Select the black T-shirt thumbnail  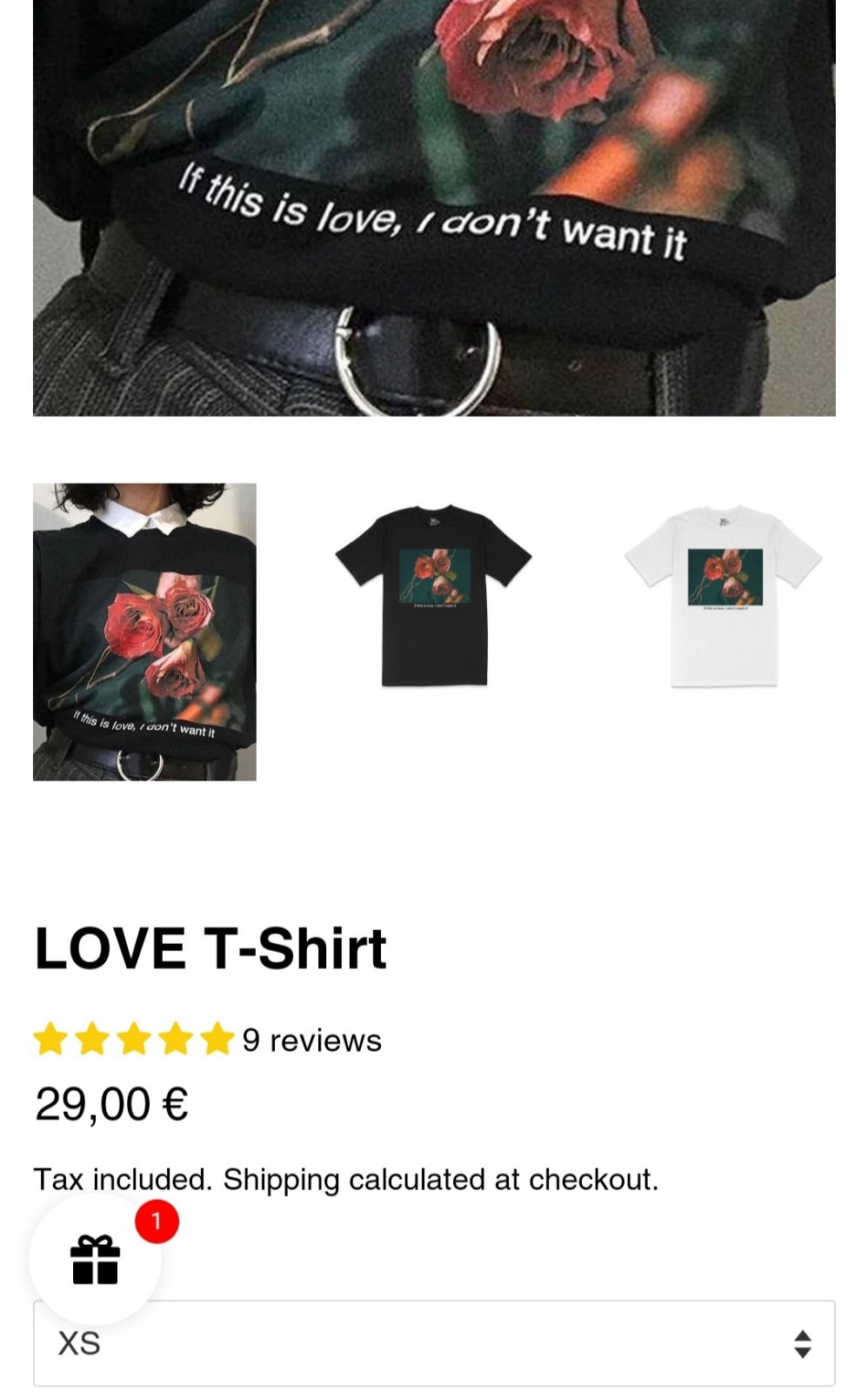pyautogui.click(x=433, y=597)
